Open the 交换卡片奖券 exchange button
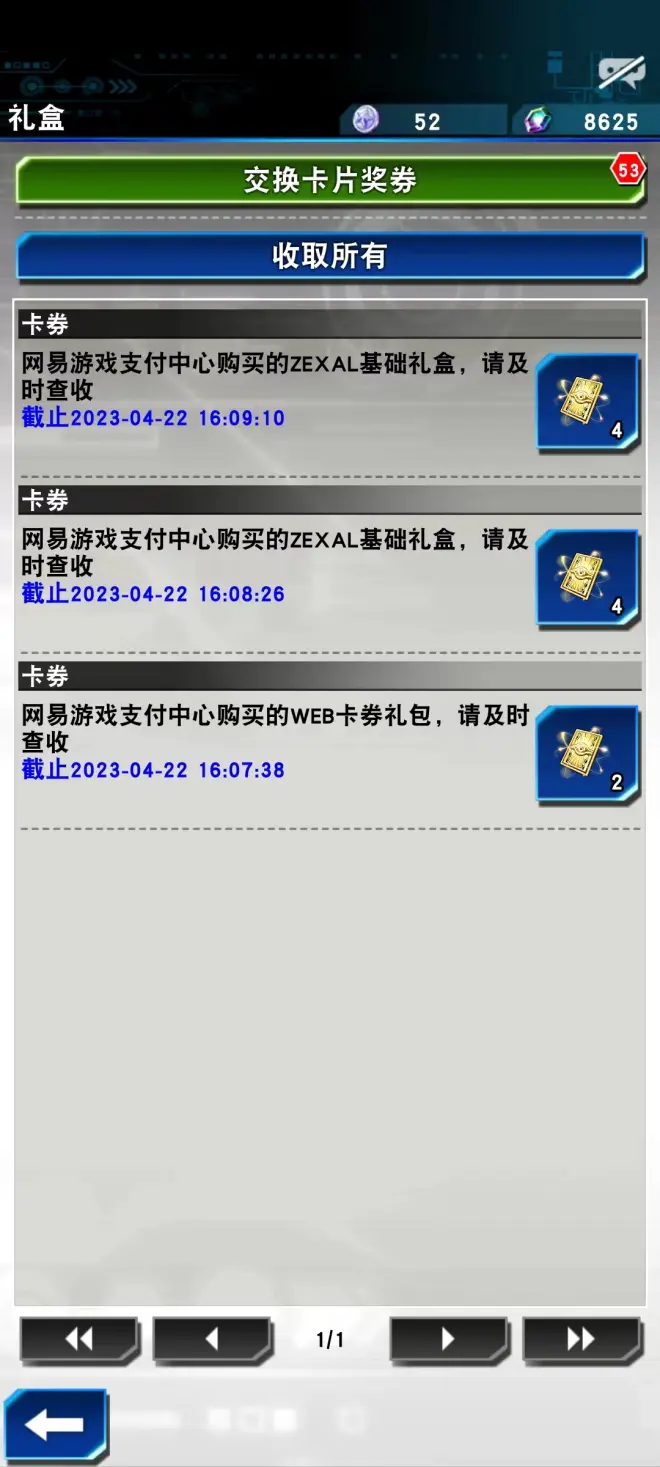This screenshot has height=1467, width=660. coord(329,181)
